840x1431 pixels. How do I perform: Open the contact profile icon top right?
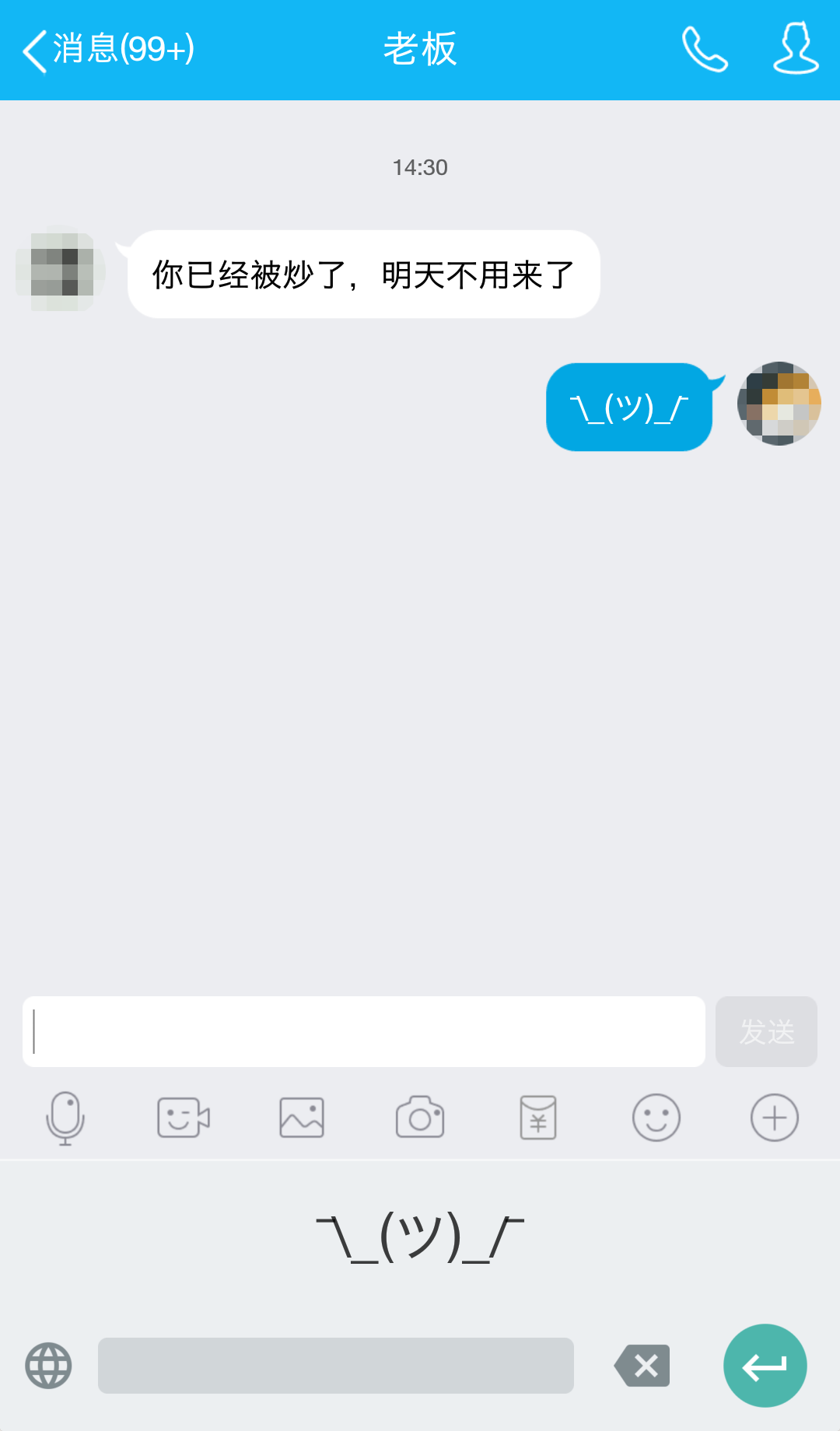point(795,49)
